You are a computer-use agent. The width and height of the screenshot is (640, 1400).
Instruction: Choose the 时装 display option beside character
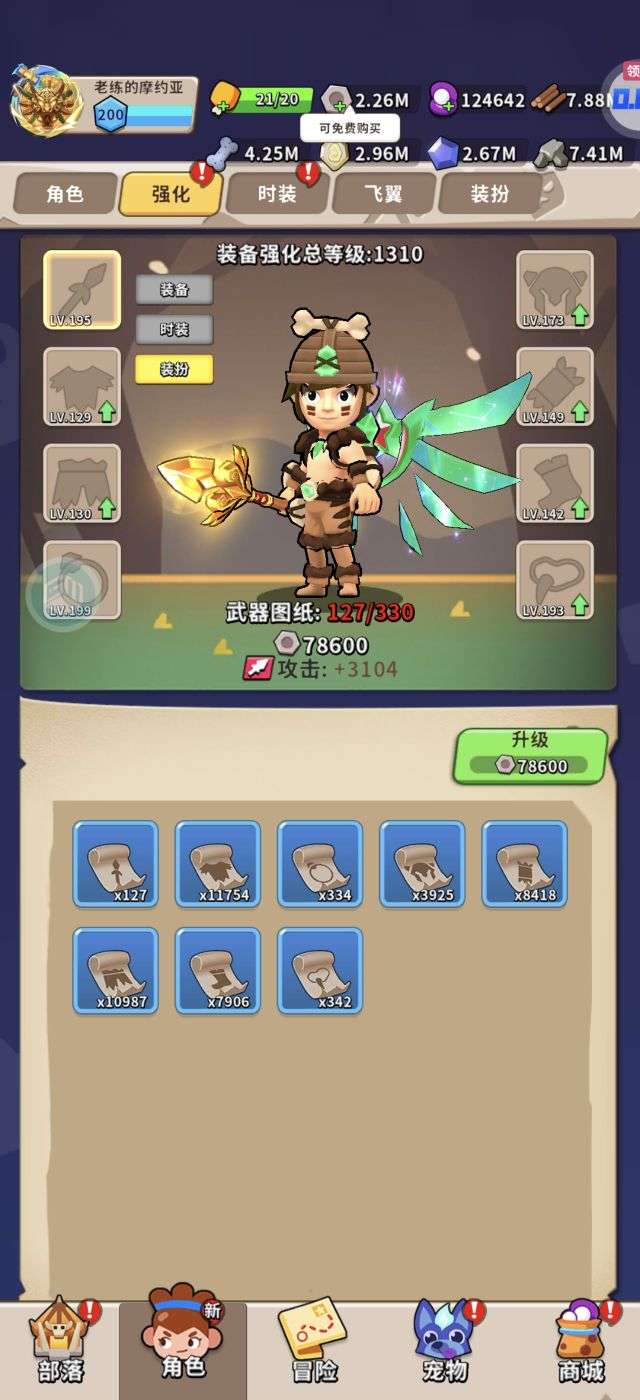[174, 329]
